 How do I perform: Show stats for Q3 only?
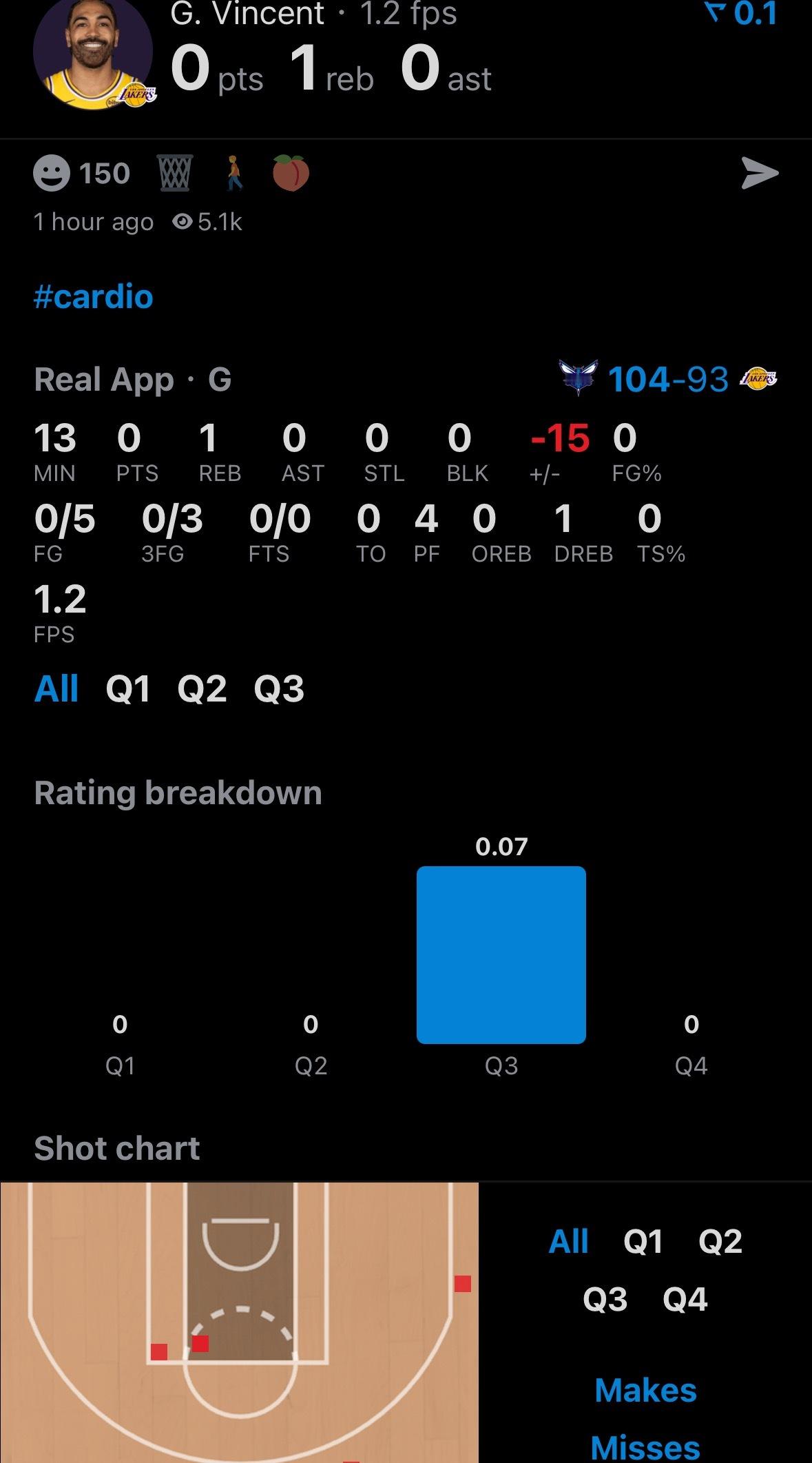[278, 688]
